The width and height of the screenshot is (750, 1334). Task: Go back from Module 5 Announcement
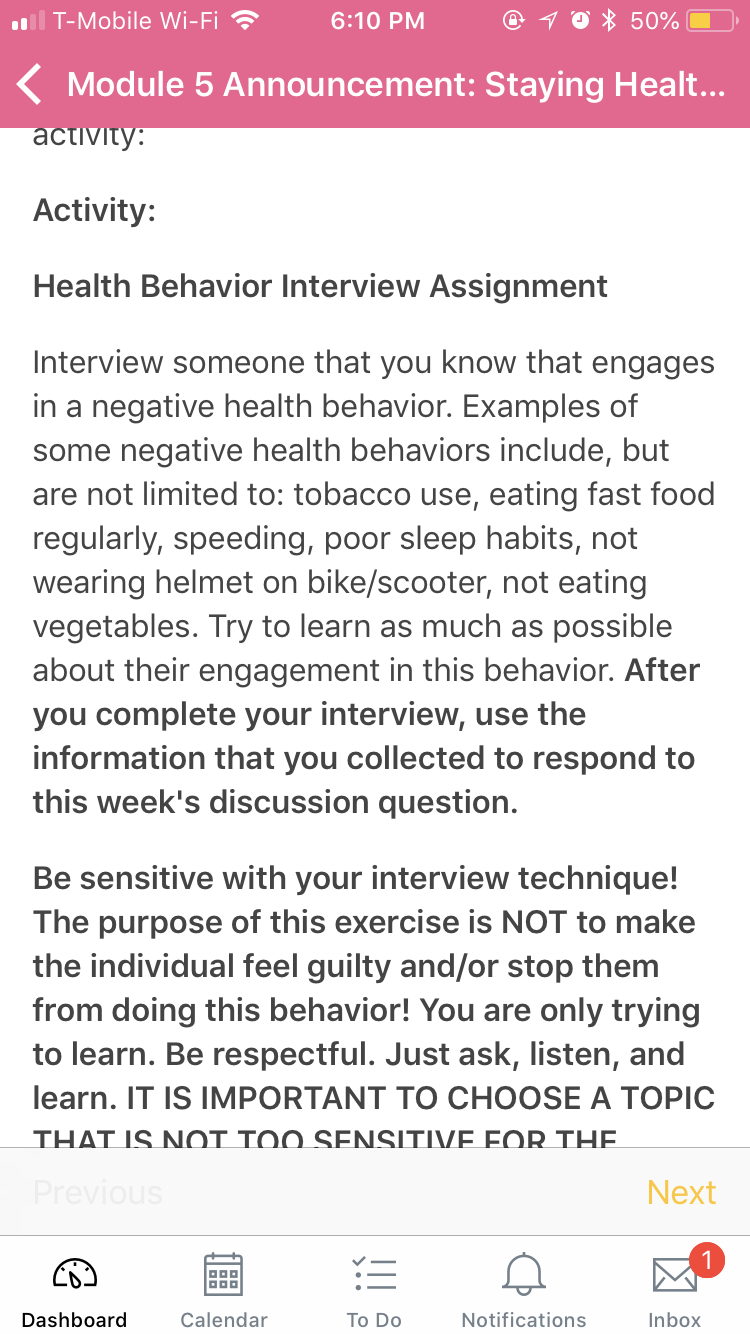pyautogui.click(x=30, y=85)
